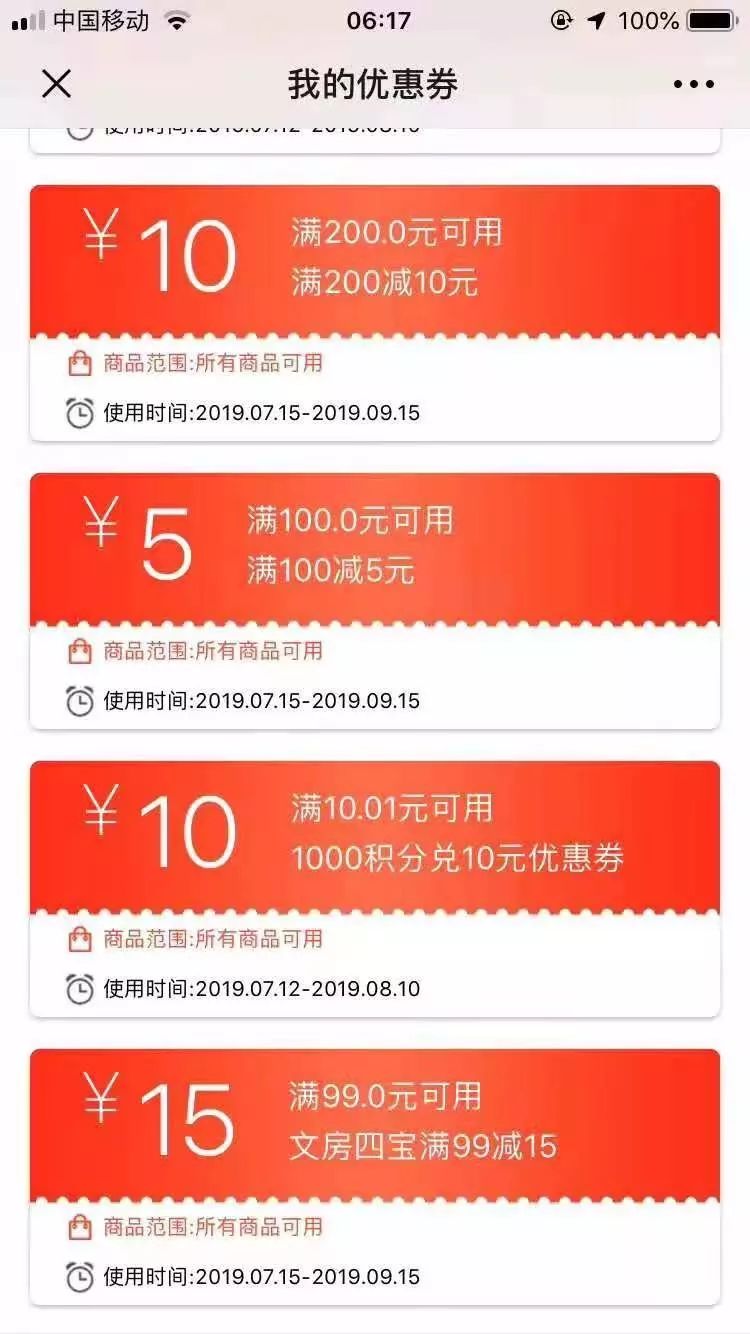Open the three-dot more options menu
Image resolution: width=750 pixels, height=1334 pixels.
point(694,84)
